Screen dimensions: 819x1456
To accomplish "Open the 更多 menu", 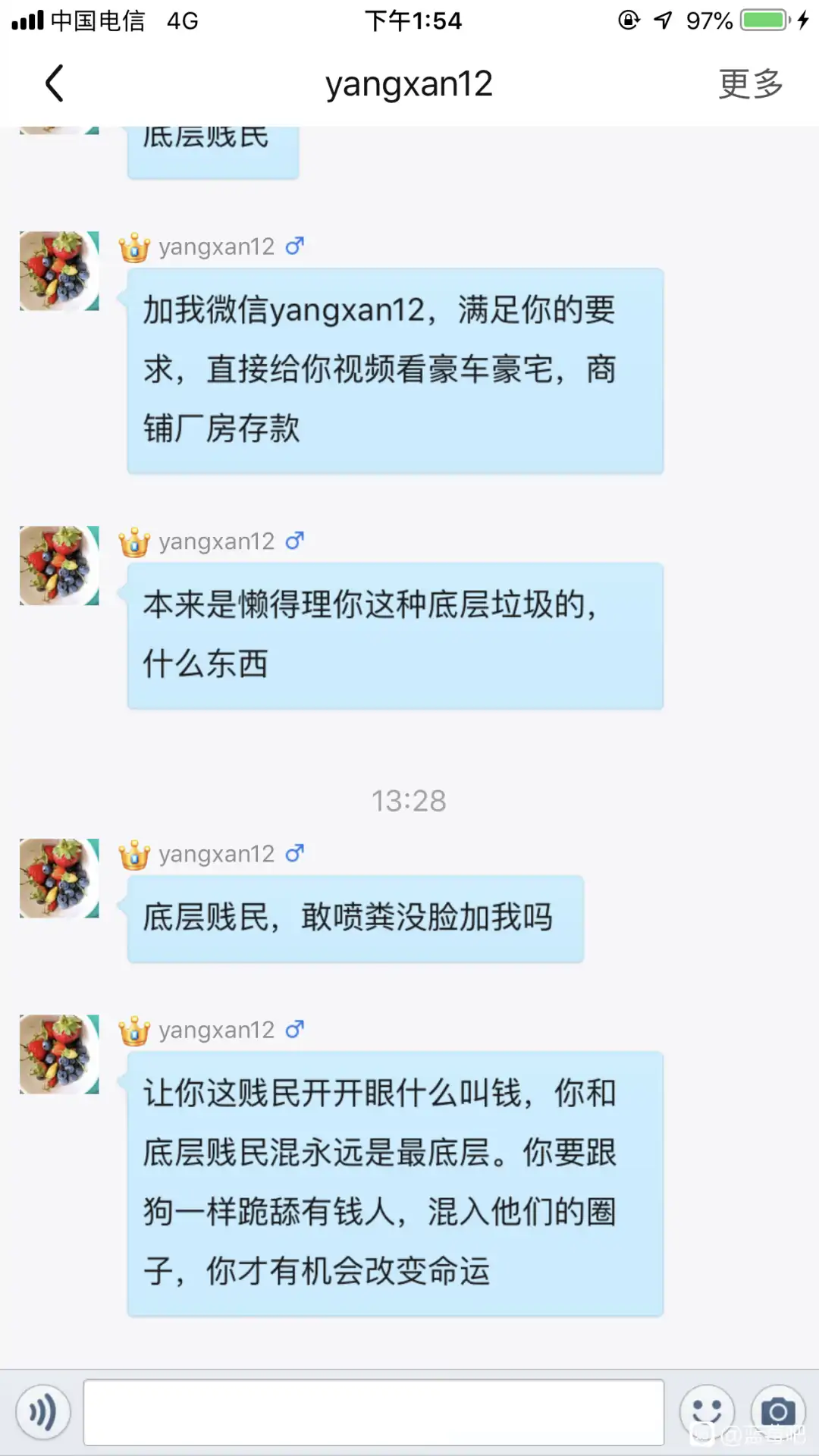I will (x=751, y=83).
